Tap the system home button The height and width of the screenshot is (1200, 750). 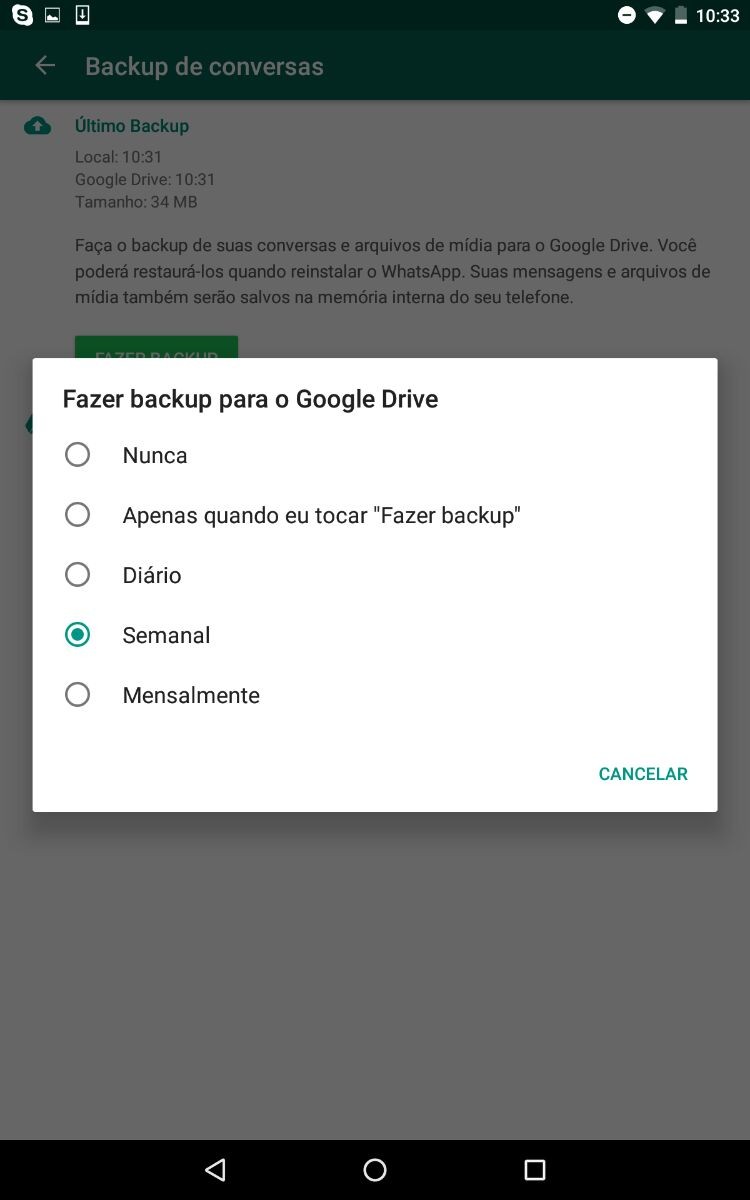click(375, 1170)
